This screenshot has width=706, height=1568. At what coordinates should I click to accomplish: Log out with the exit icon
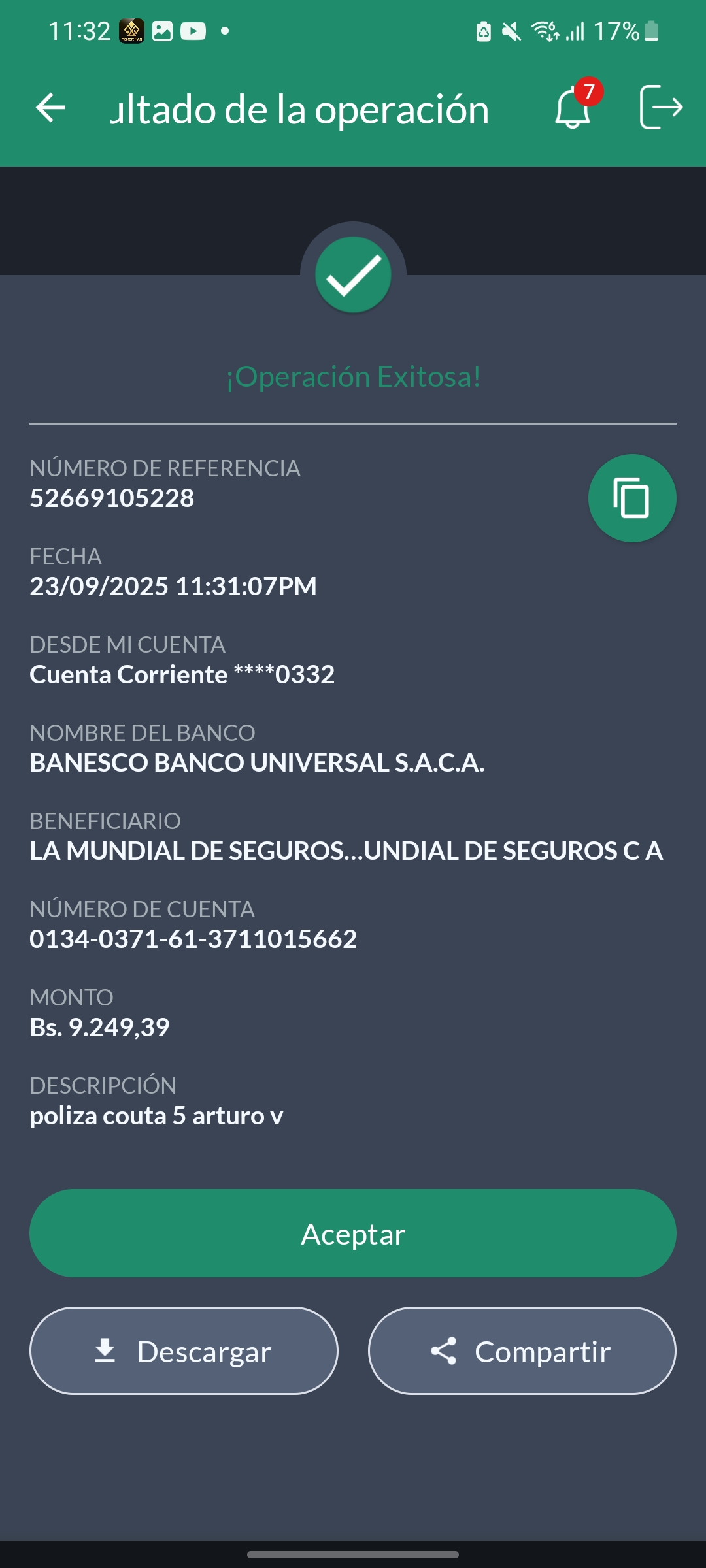[660, 108]
